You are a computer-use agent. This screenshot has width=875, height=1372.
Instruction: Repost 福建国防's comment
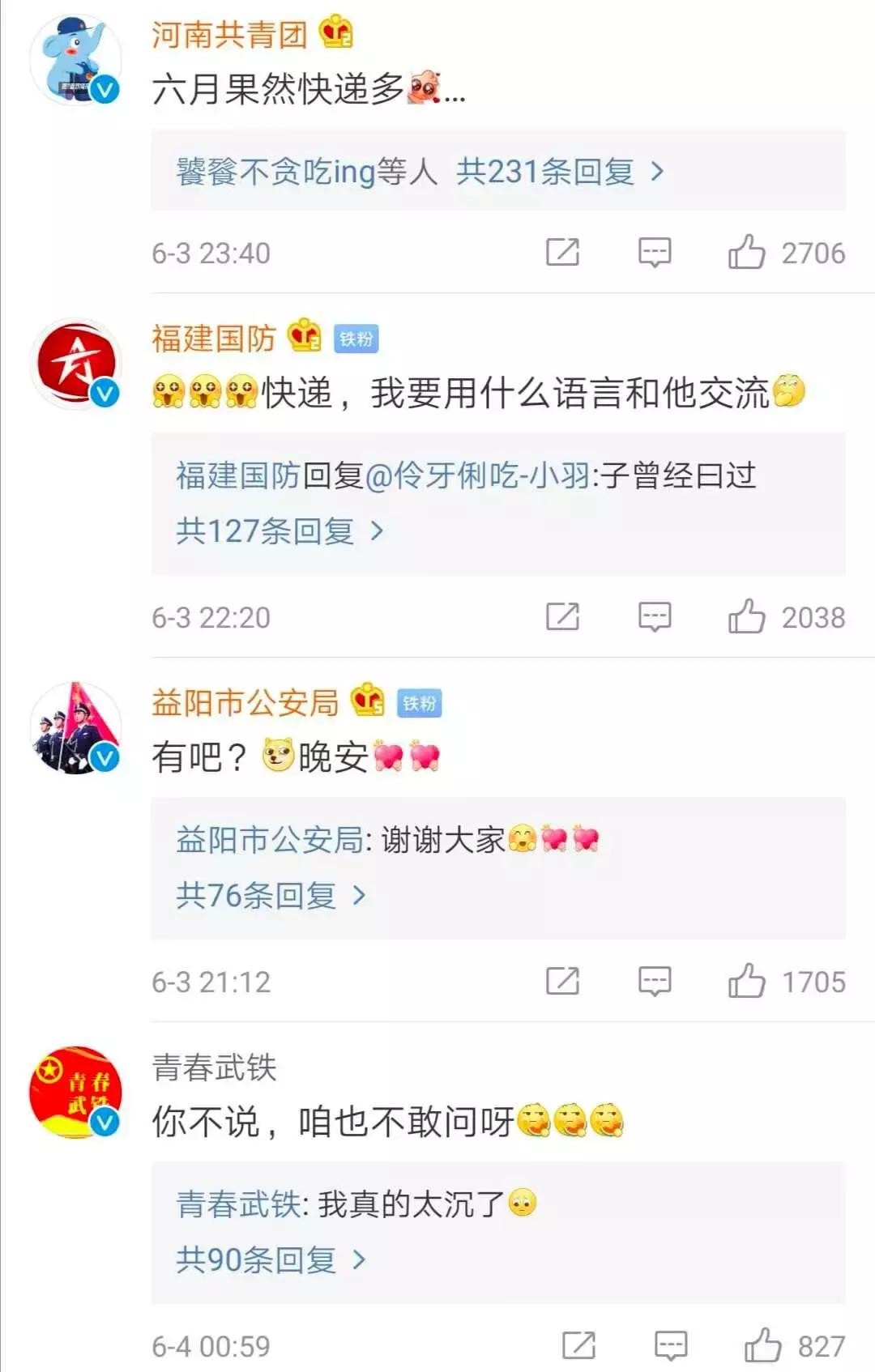click(562, 617)
